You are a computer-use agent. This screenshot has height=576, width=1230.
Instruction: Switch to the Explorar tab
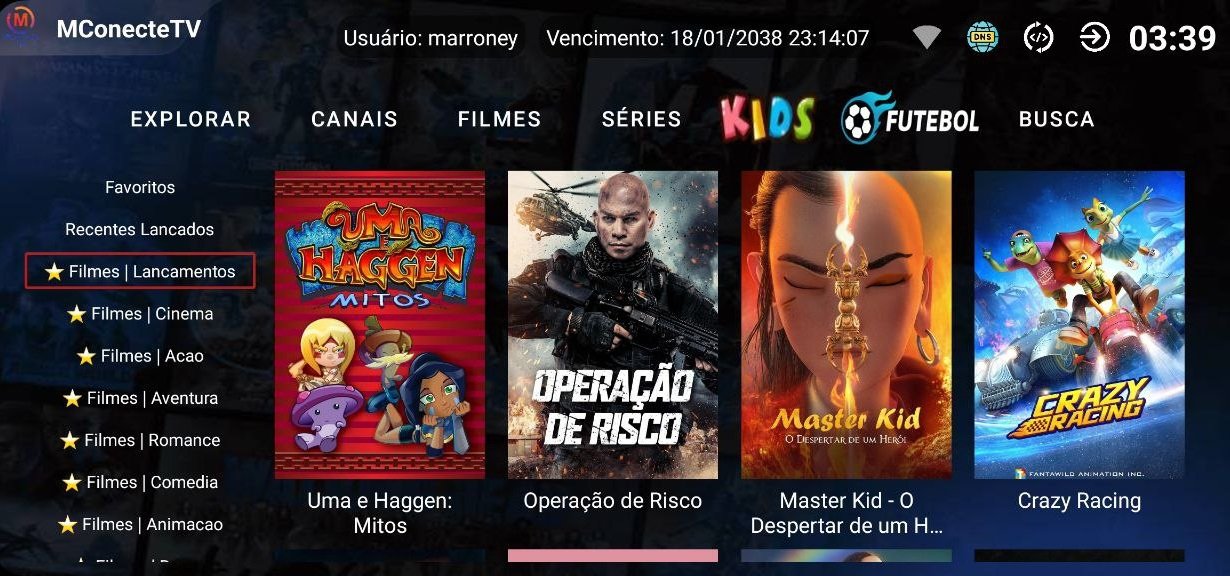[x=191, y=119]
